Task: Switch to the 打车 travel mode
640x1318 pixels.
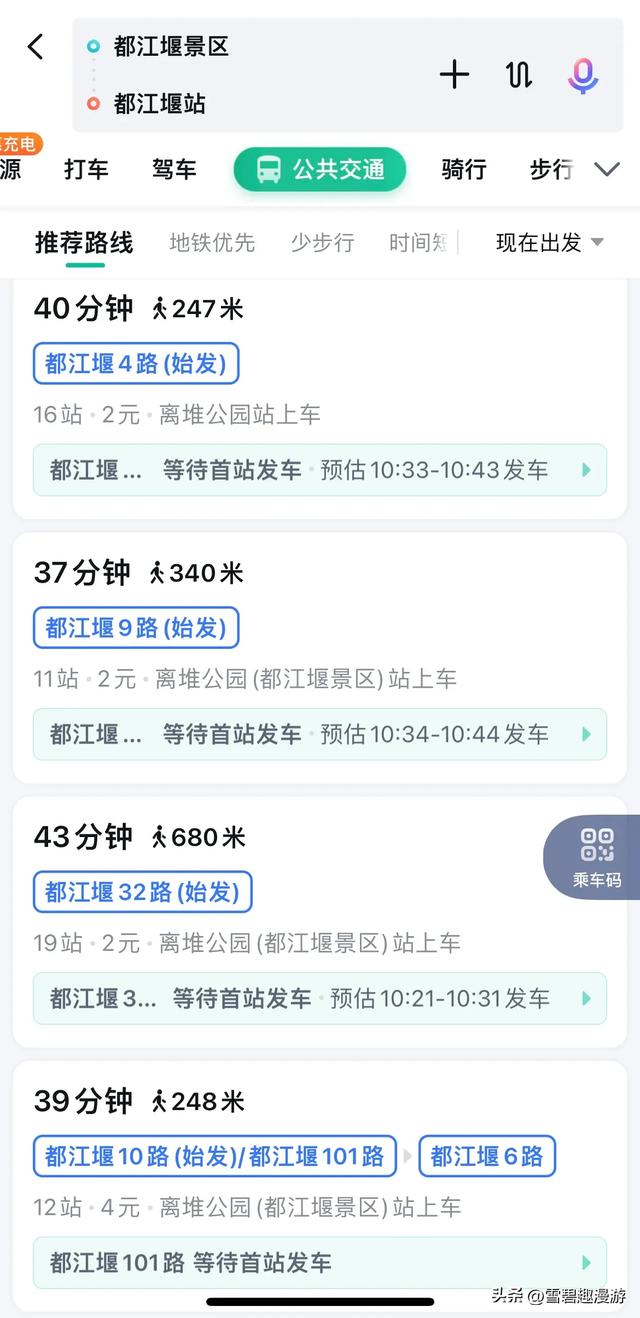Action: point(86,170)
